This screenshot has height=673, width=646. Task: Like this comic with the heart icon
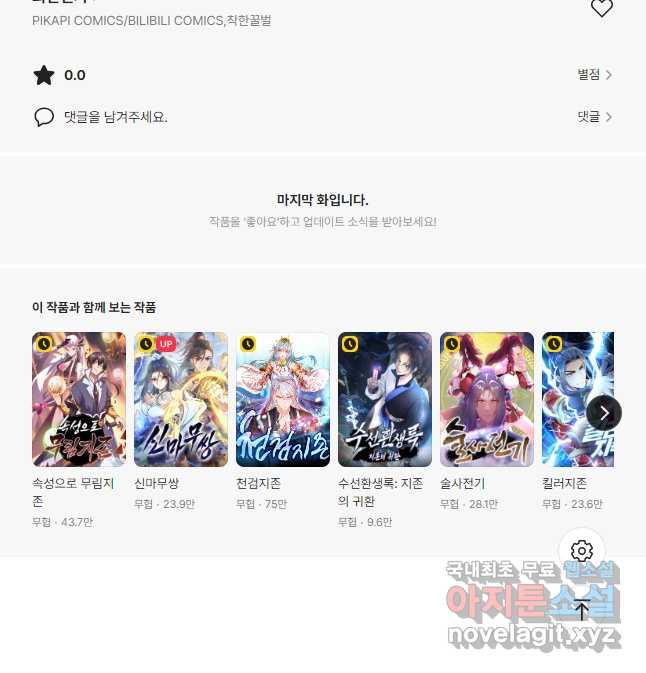(x=601, y=8)
